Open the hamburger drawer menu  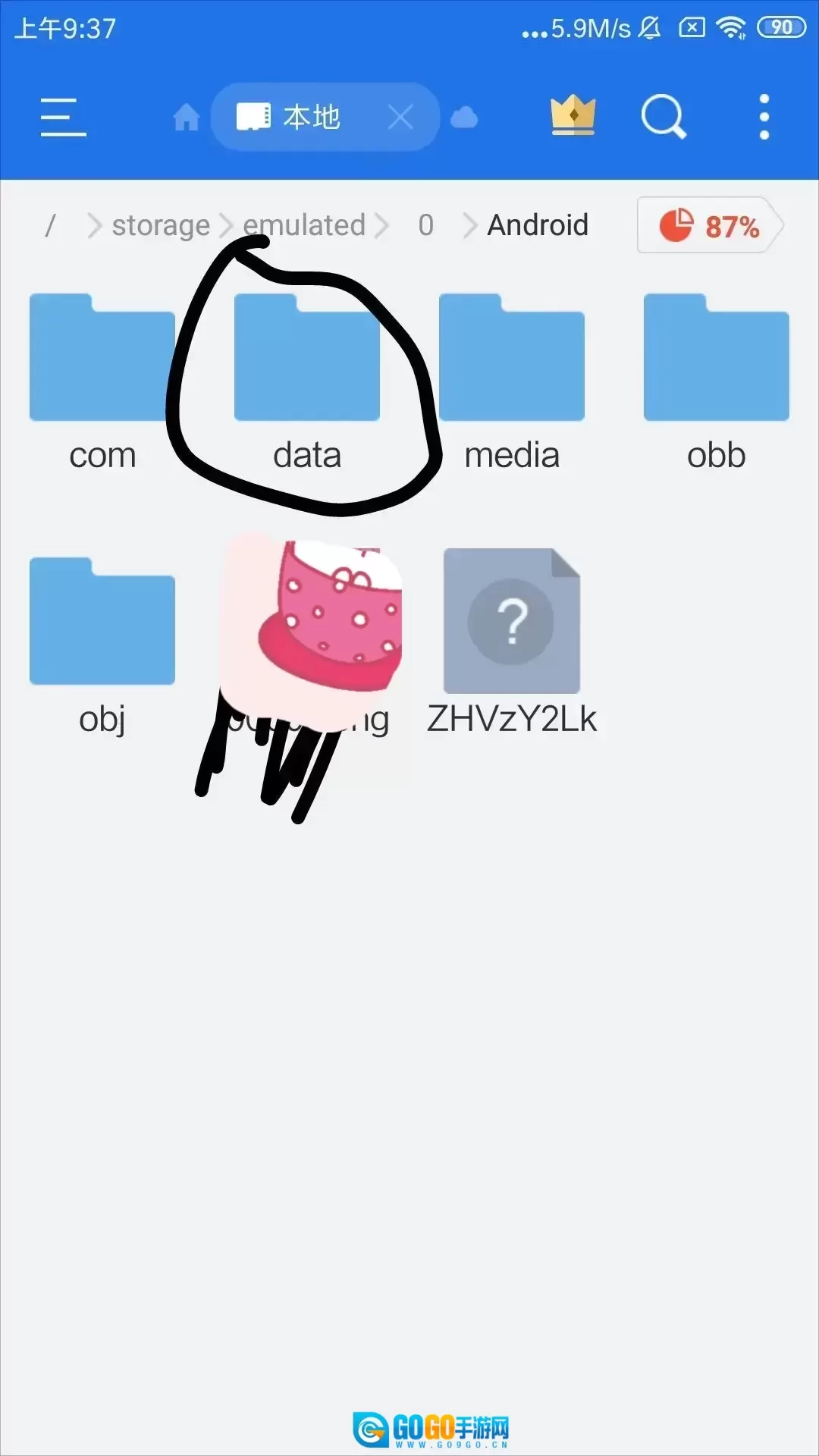(63, 117)
